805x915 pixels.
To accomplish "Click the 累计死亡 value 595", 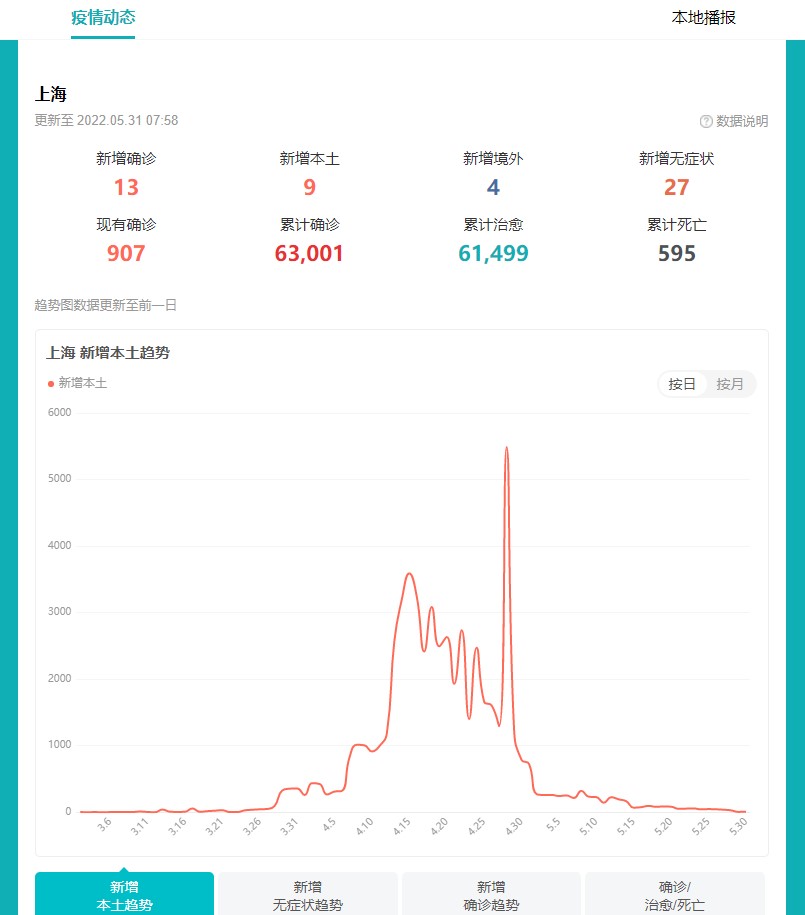I will point(677,253).
